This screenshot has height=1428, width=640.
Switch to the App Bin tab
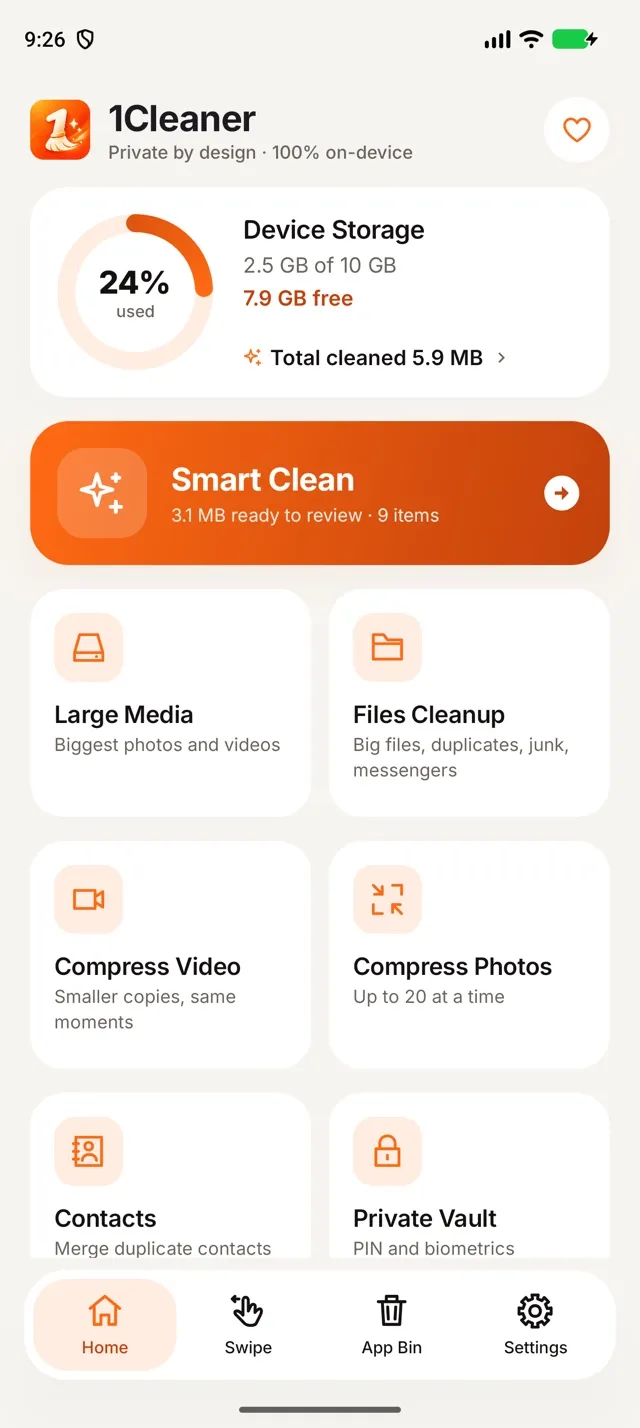point(392,1325)
